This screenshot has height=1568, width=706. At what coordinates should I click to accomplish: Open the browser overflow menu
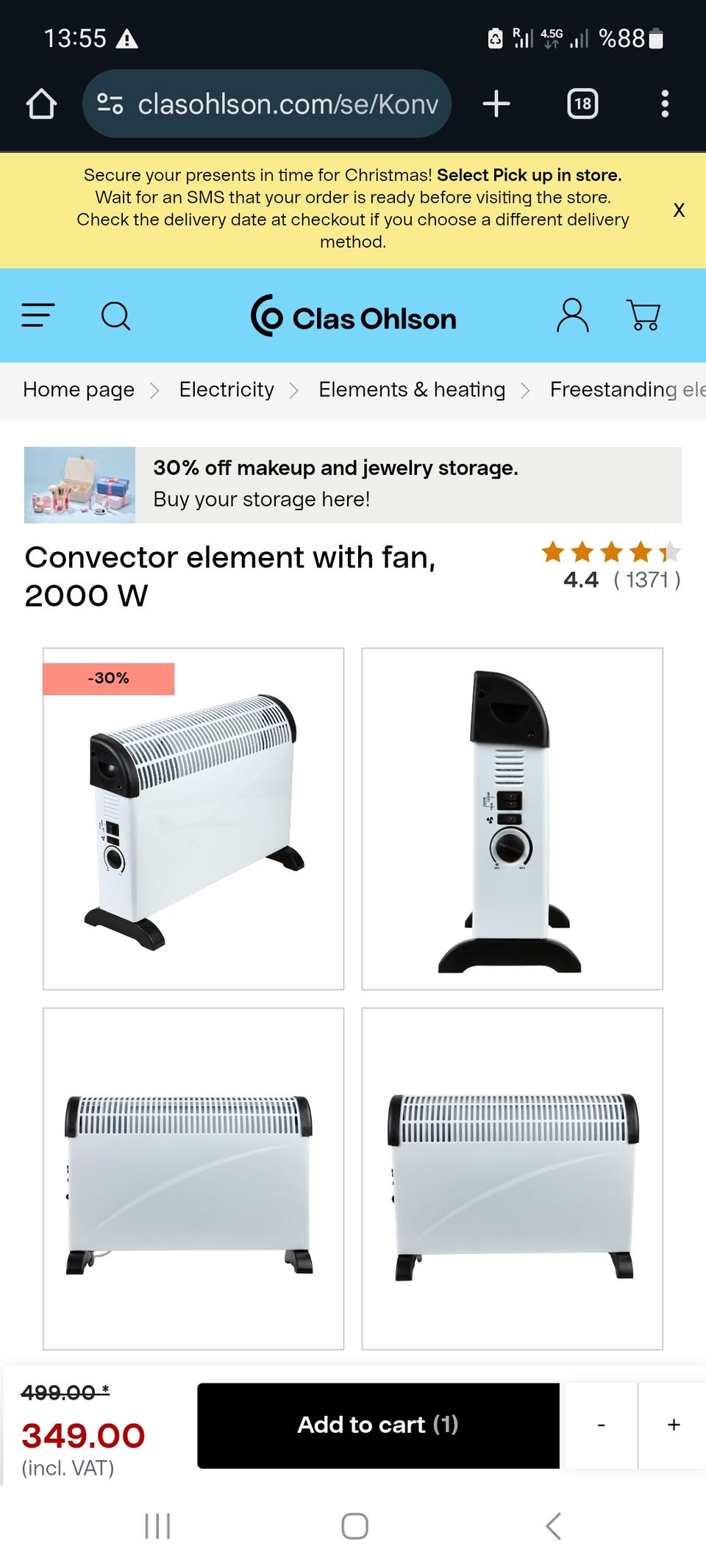(665, 104)
